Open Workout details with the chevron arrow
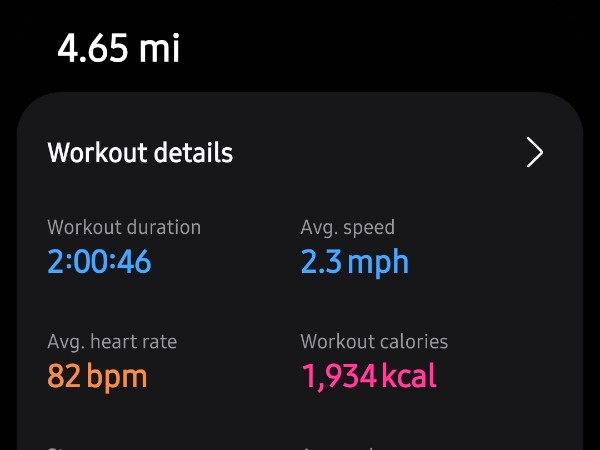This screenshot has width=600, height=450. [x=535, y=152]
